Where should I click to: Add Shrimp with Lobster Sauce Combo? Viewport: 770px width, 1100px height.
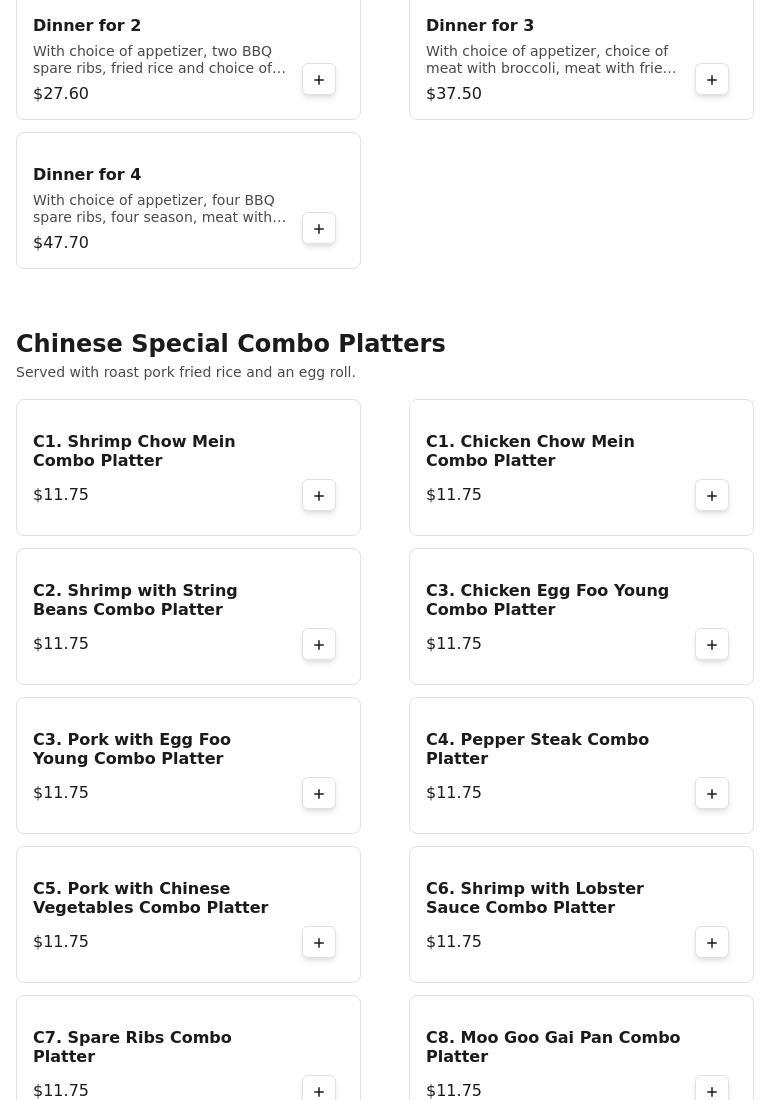point(712,942)
